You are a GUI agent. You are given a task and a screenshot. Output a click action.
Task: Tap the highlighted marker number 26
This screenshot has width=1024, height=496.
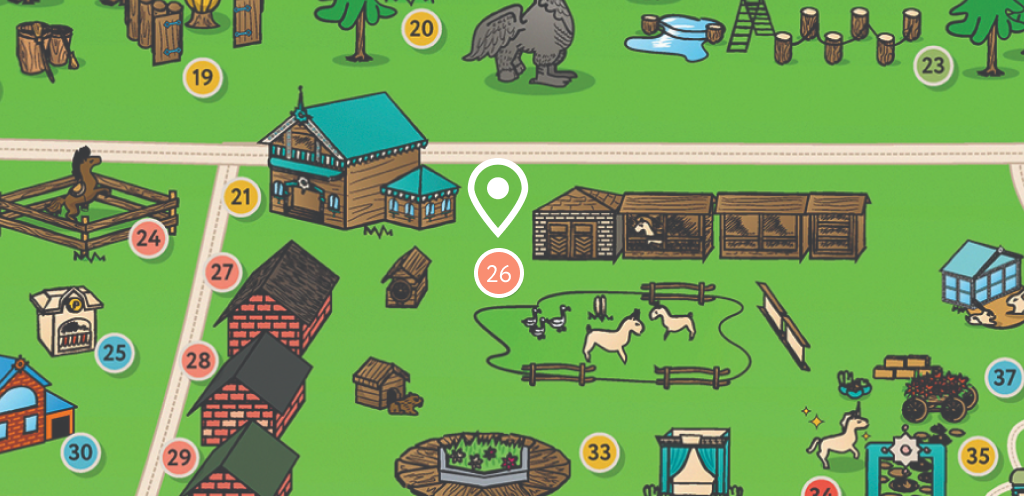[498, 273]
